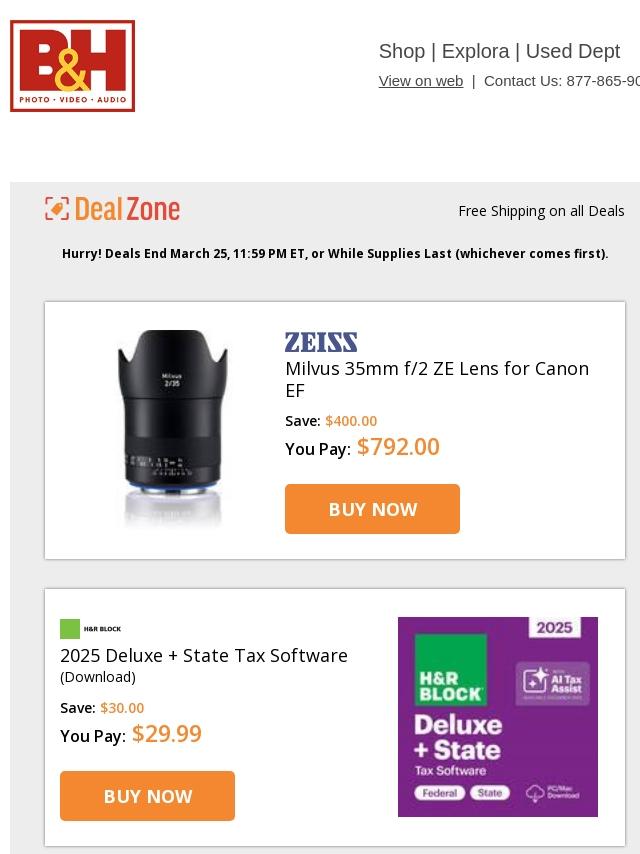
Task: Open the Milvus 35mm f/2 ZE Lens title
Action: click(437, 379)
